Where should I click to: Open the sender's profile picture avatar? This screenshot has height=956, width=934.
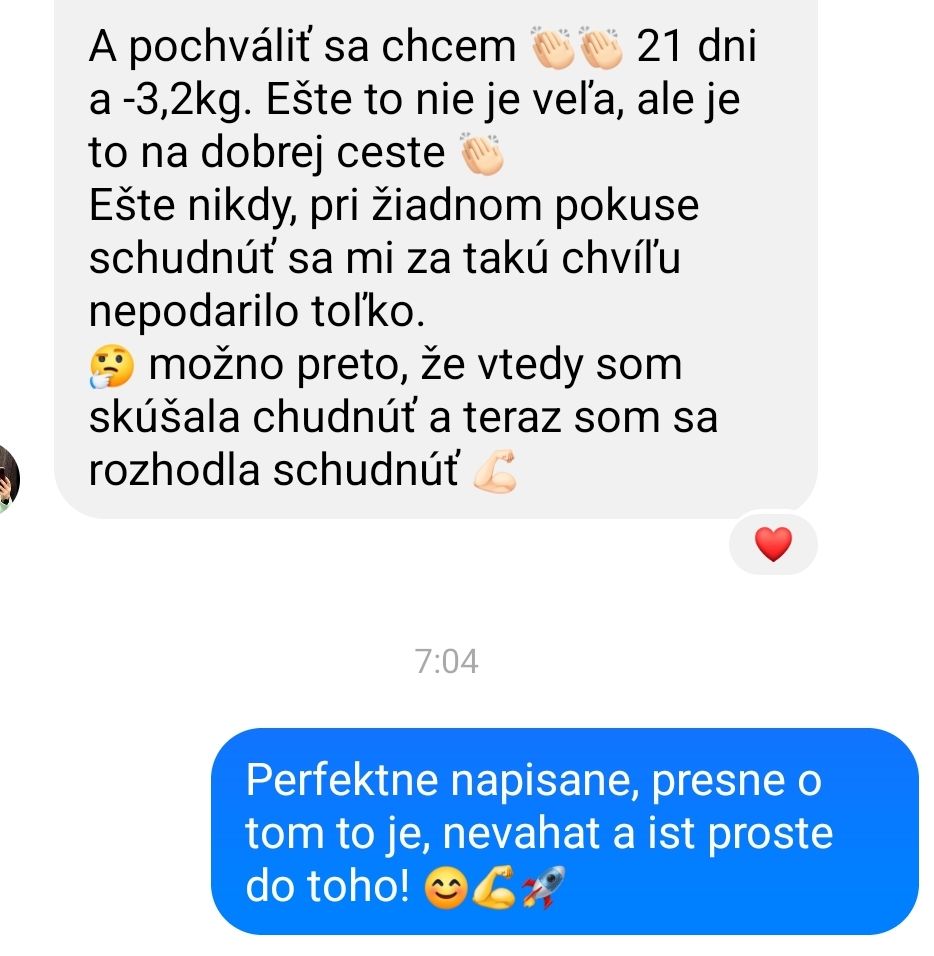[x=8, y=480]
